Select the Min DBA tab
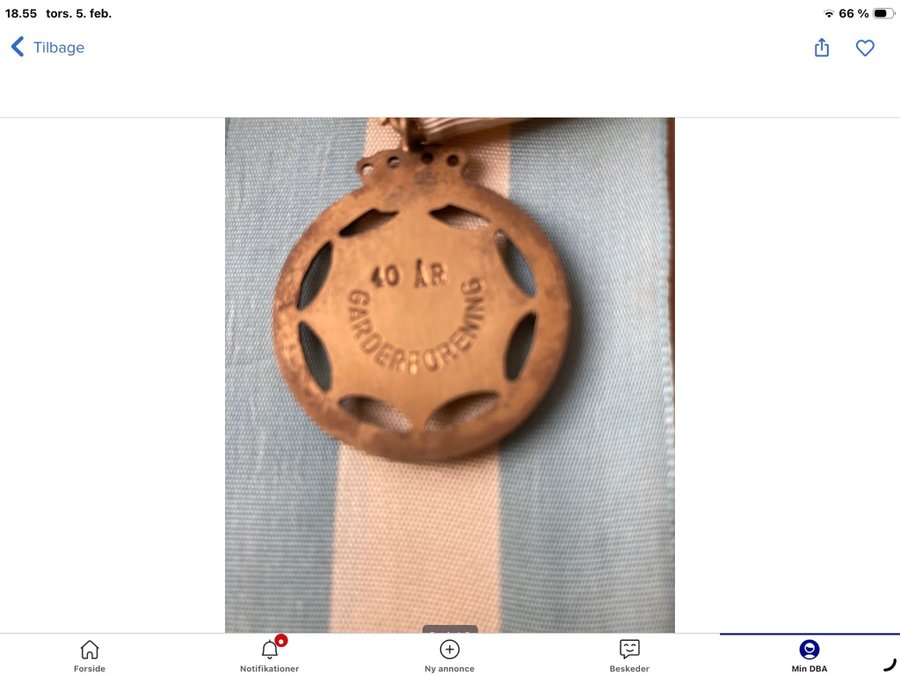Viewport: 900px width, 675px height. point(809,655)
